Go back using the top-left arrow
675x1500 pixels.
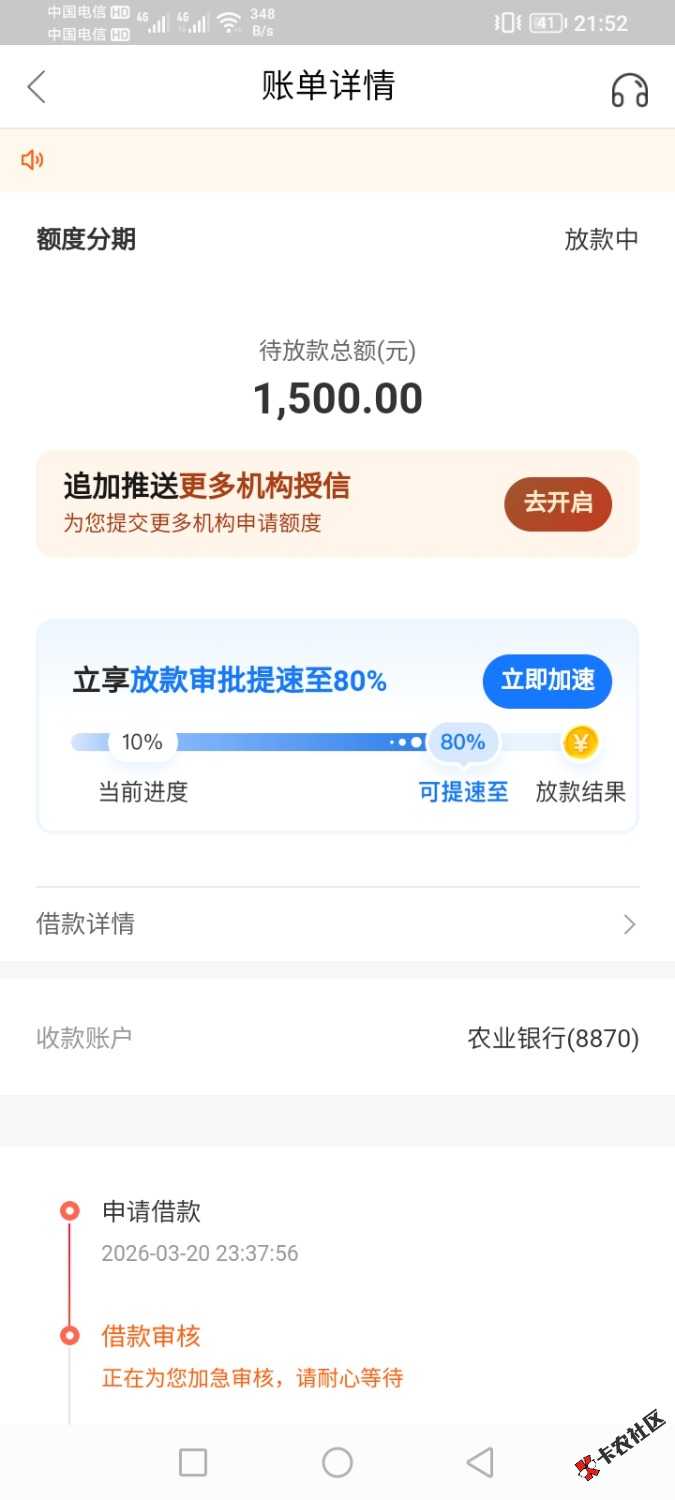coord(36,87)
